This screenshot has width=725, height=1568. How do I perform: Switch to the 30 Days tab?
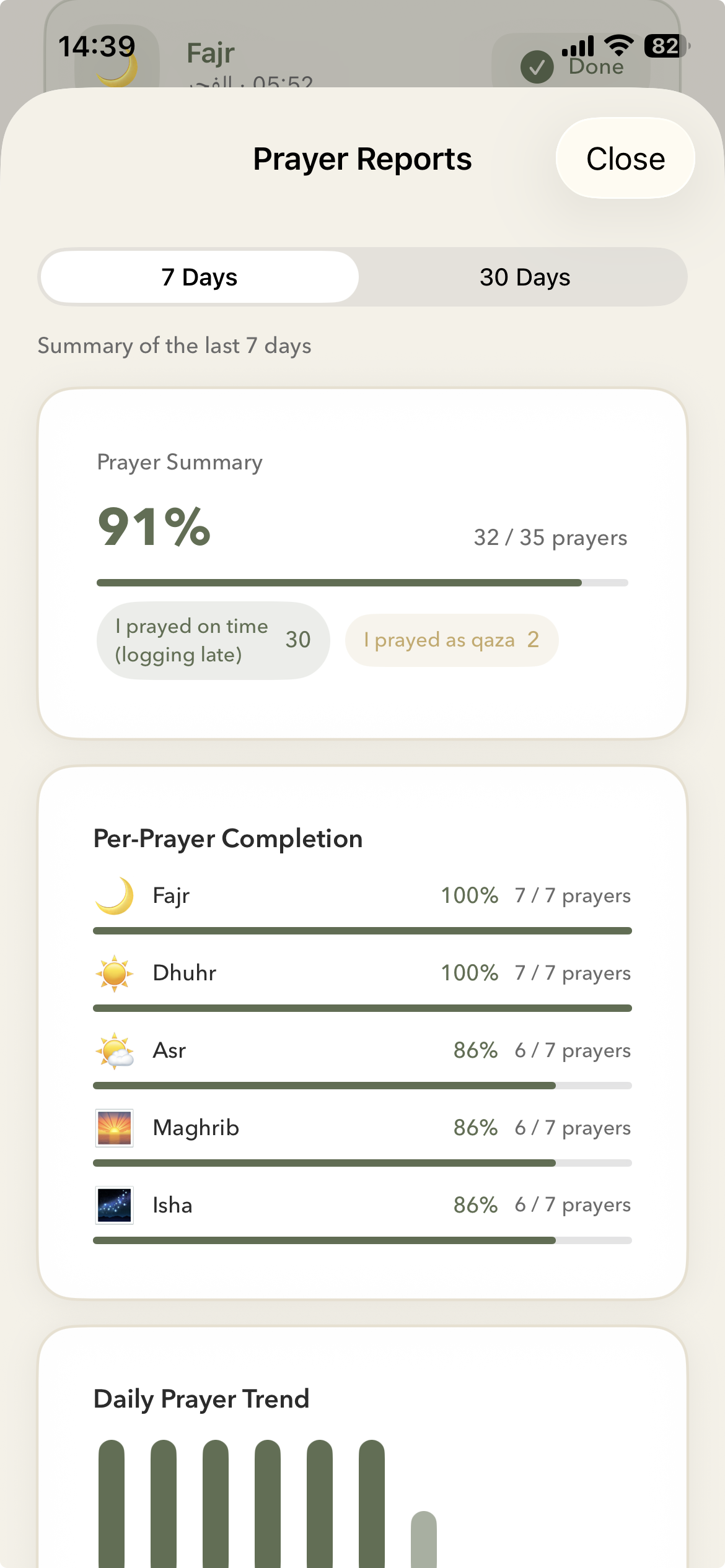[x=525, y=277]
